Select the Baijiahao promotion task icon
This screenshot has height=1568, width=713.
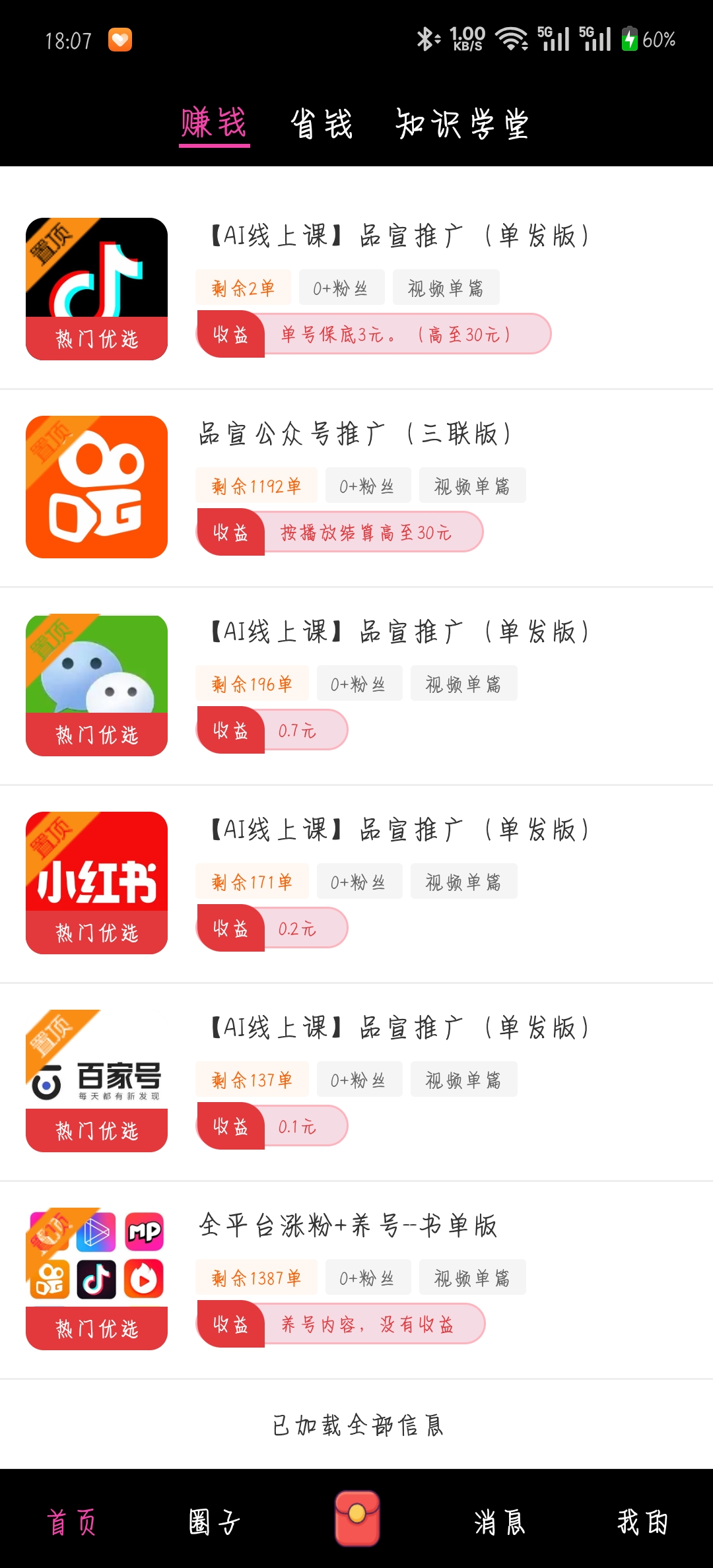pyautogui.click(x=96, y=1078)
